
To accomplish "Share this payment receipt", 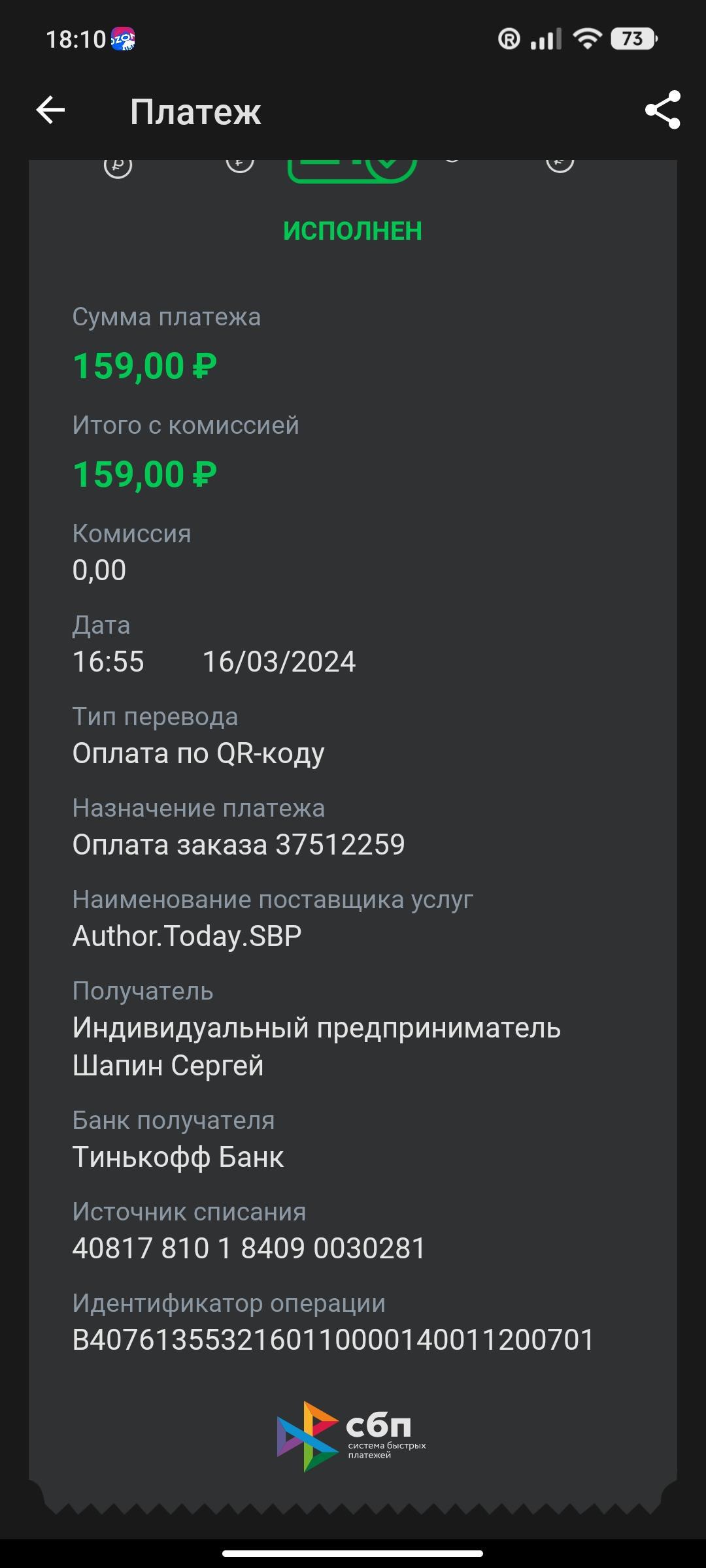I will pos(662,110).
